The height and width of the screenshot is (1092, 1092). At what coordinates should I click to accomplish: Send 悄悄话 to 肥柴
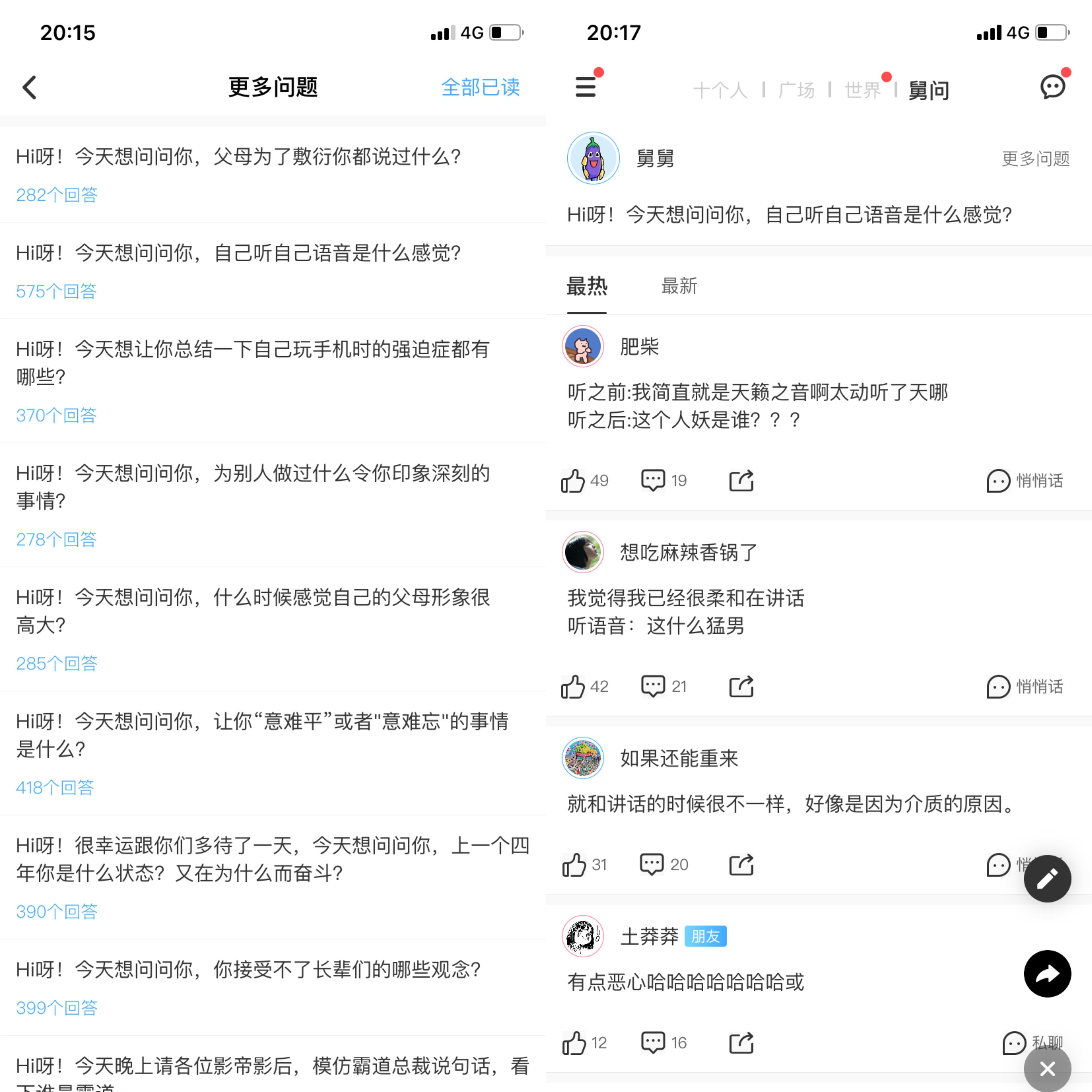click(x=1025, y=480)
